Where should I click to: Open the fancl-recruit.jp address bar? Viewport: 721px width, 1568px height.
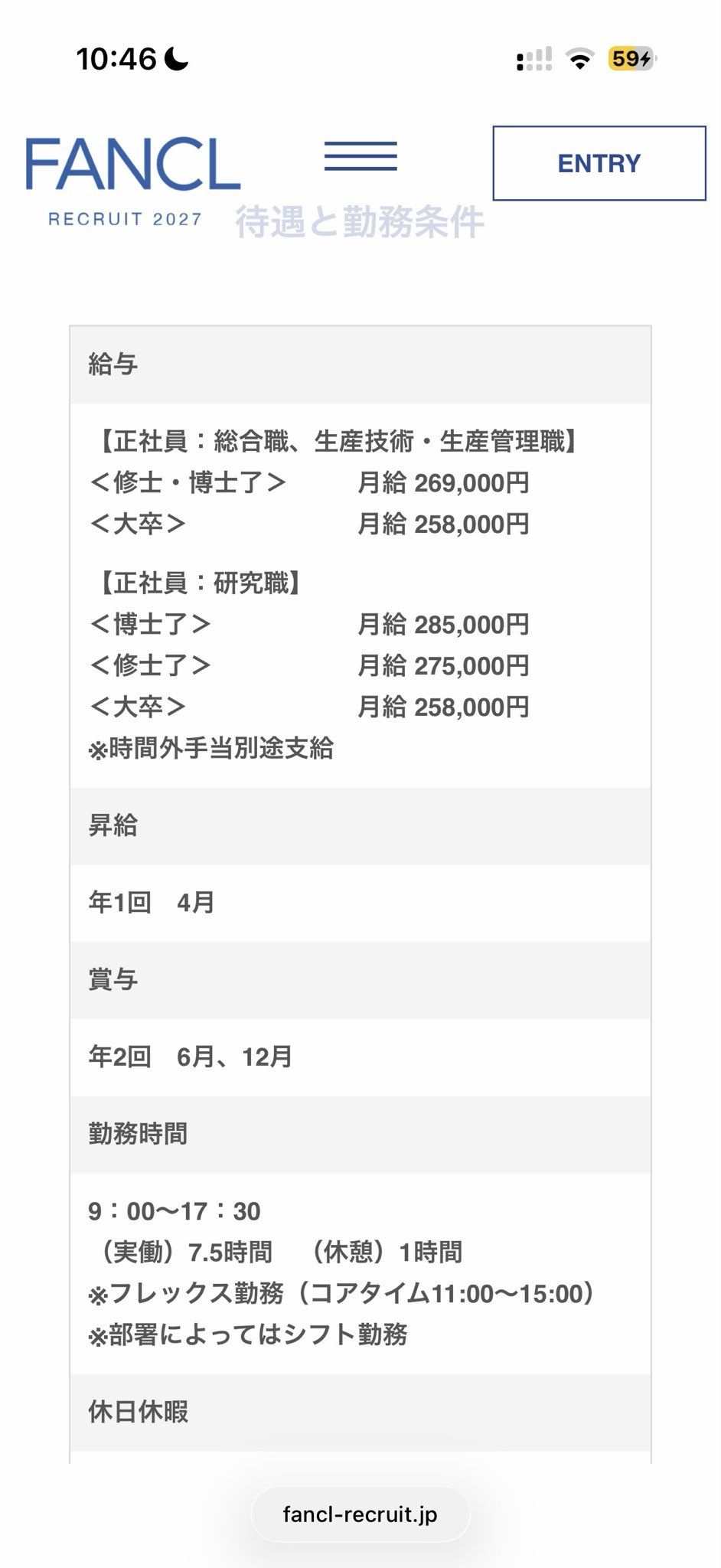coord(360,1514)
